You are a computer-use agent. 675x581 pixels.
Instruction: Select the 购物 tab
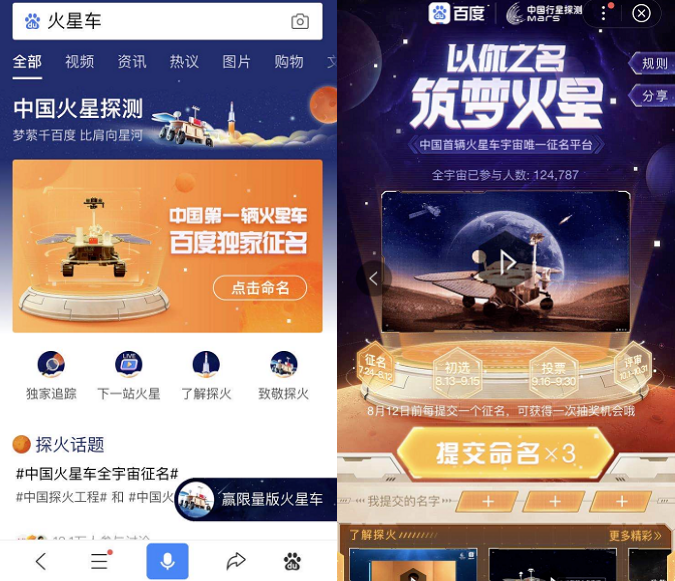[289, 62]
